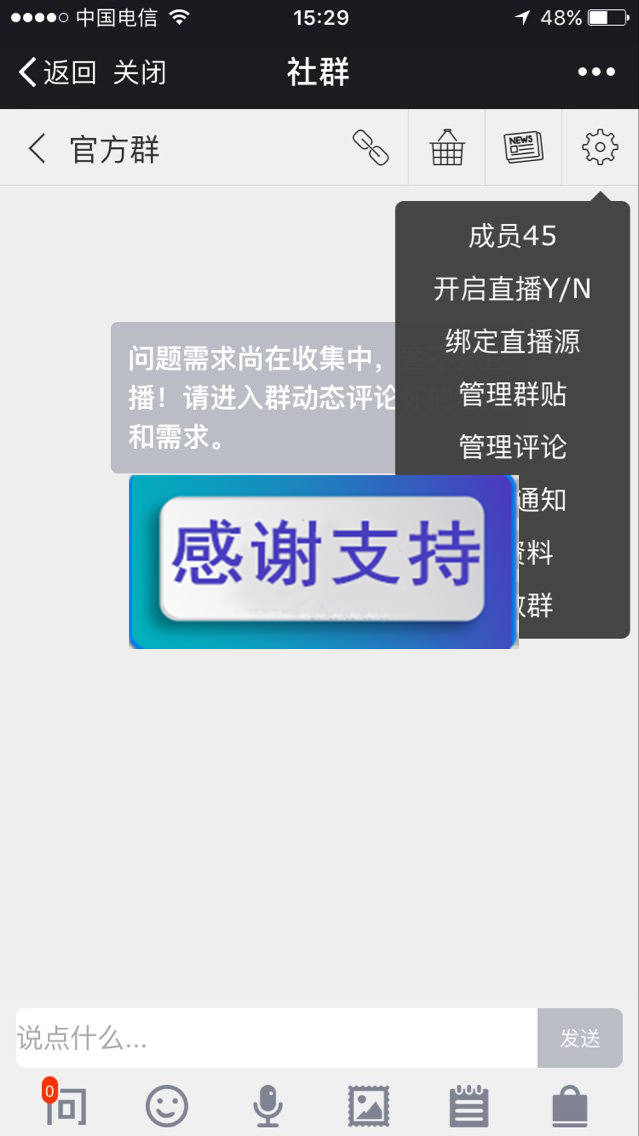
Task: Select 绑定直播源 menu item
Action: pos(512,342)
